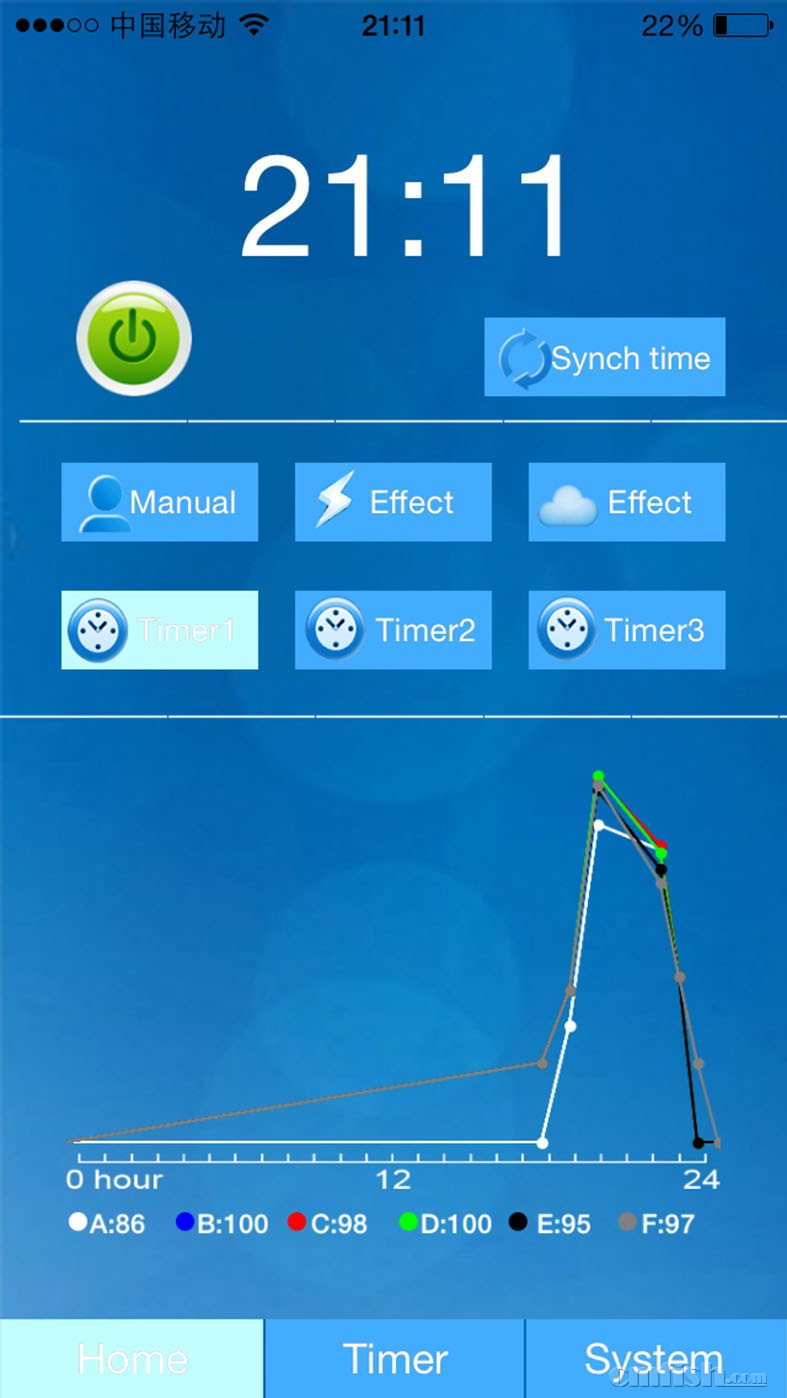Sync the device time
787x1398 pixels.
[605, 357]
